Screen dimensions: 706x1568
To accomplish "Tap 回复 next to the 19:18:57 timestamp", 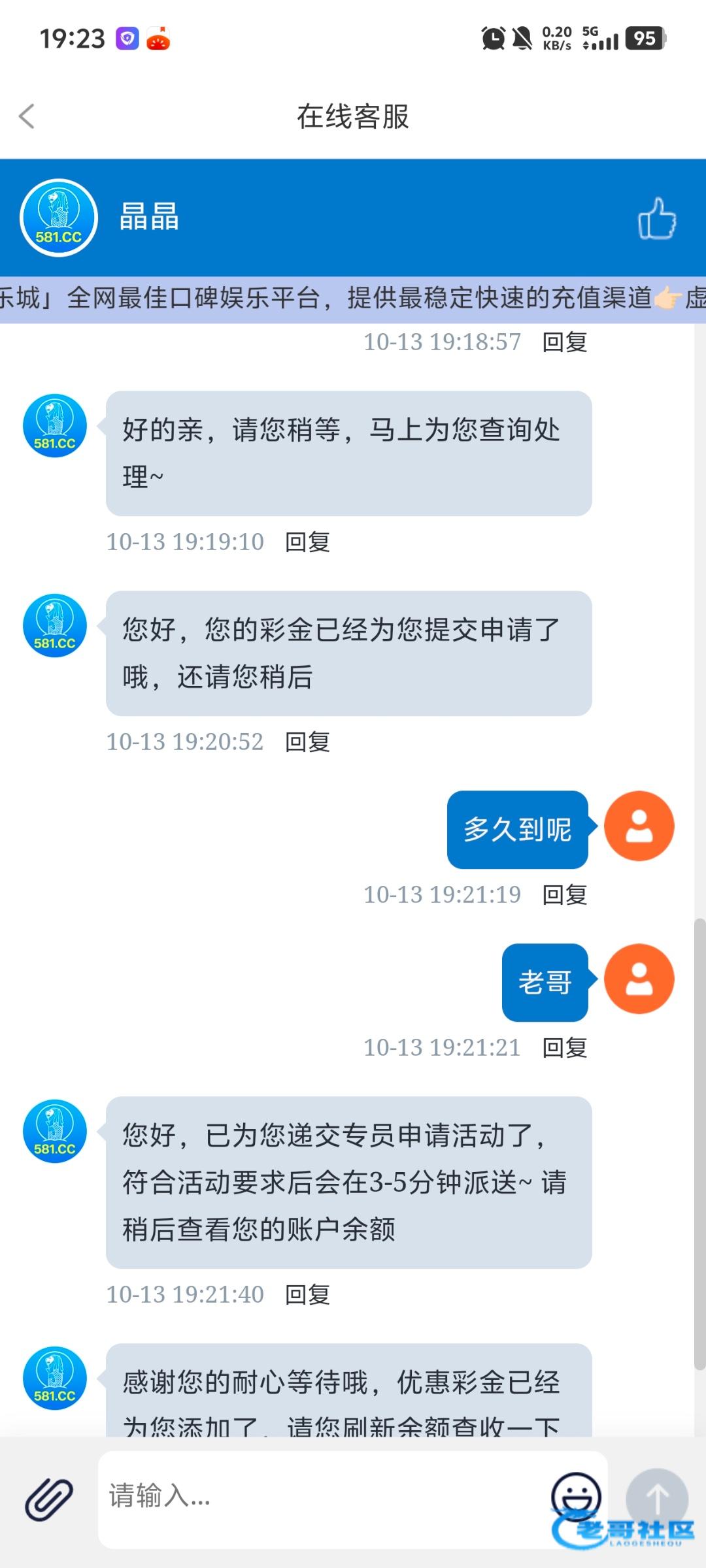I will click(x=565, y=342).
